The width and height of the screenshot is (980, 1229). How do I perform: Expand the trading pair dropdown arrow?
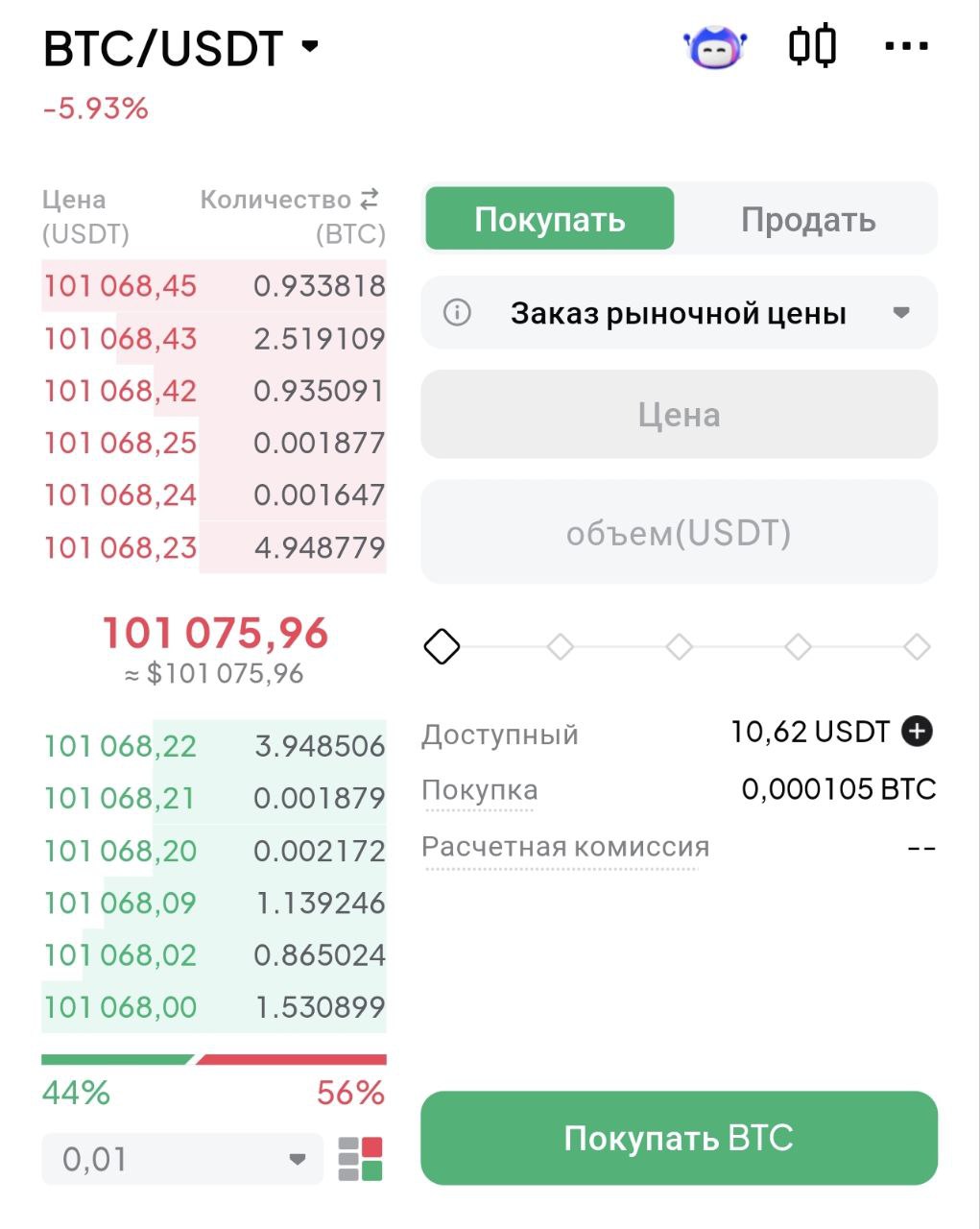click(309, 46)
